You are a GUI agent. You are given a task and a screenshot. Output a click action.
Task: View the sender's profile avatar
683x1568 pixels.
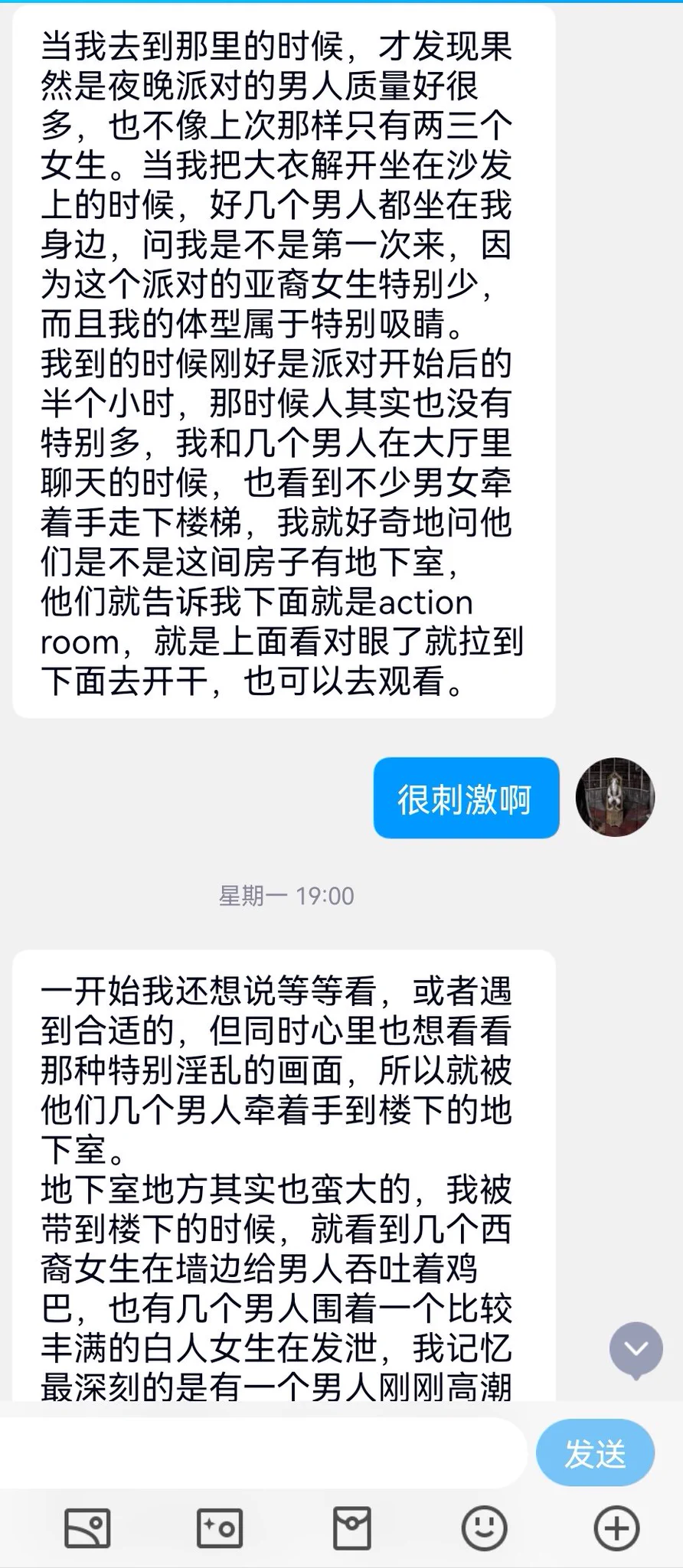pos(615,797)
